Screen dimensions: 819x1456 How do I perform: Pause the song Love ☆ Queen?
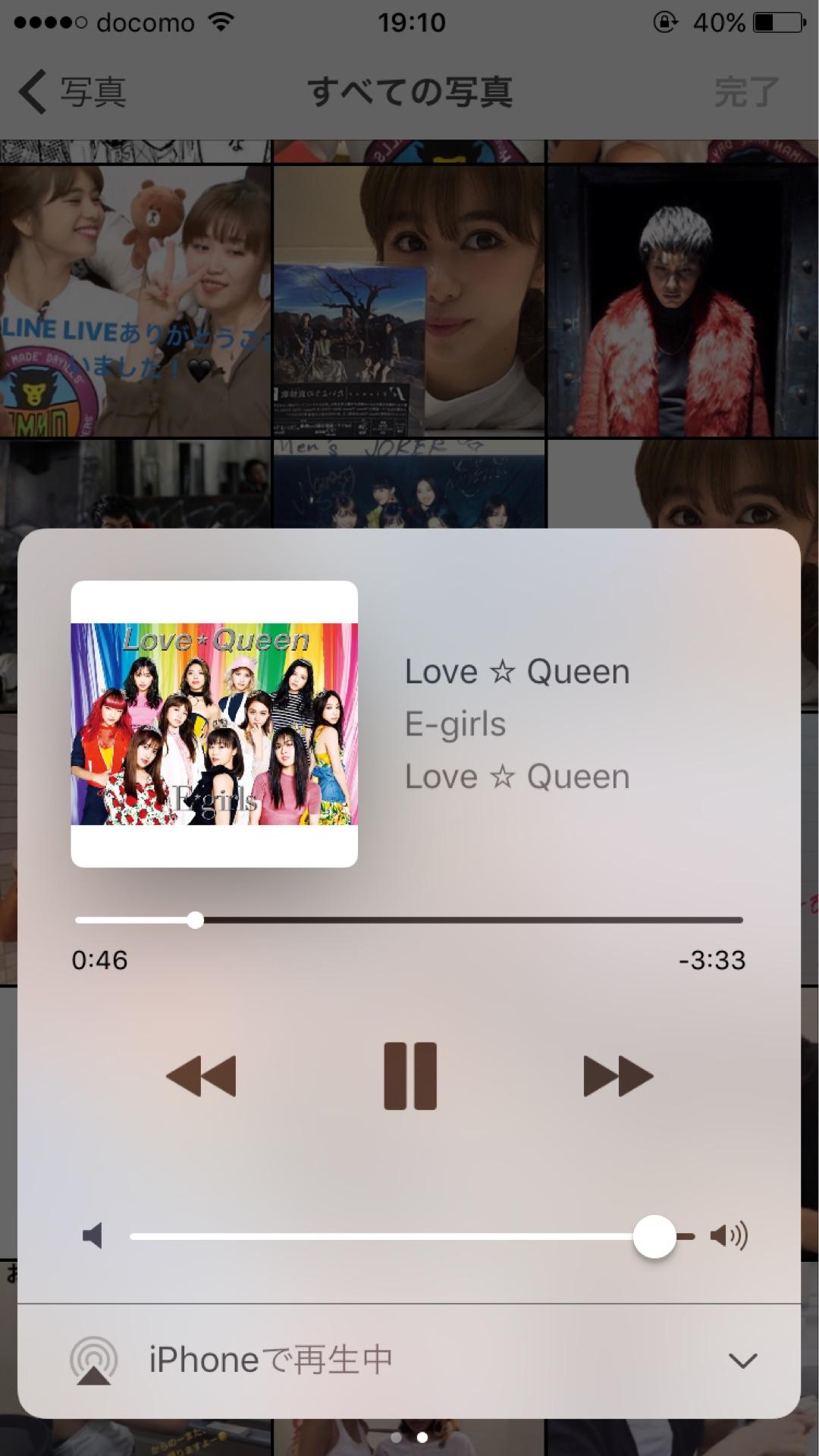pos(410,1075)
